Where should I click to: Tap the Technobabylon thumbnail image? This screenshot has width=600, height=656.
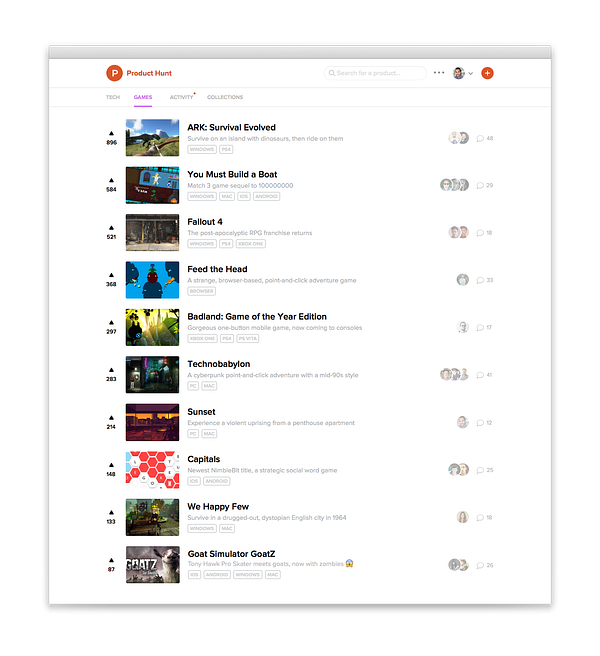coord(152,375)
